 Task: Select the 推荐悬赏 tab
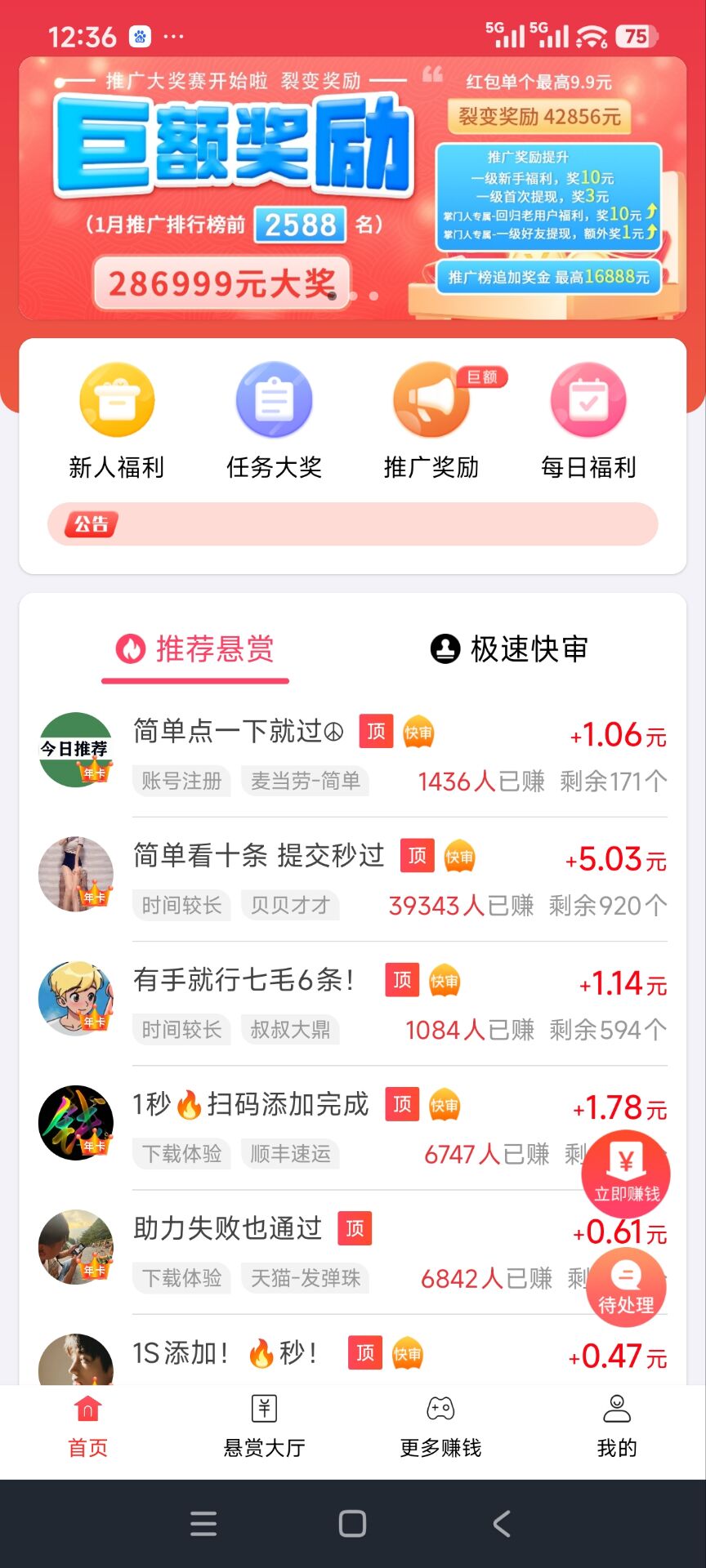coord(196,649)
